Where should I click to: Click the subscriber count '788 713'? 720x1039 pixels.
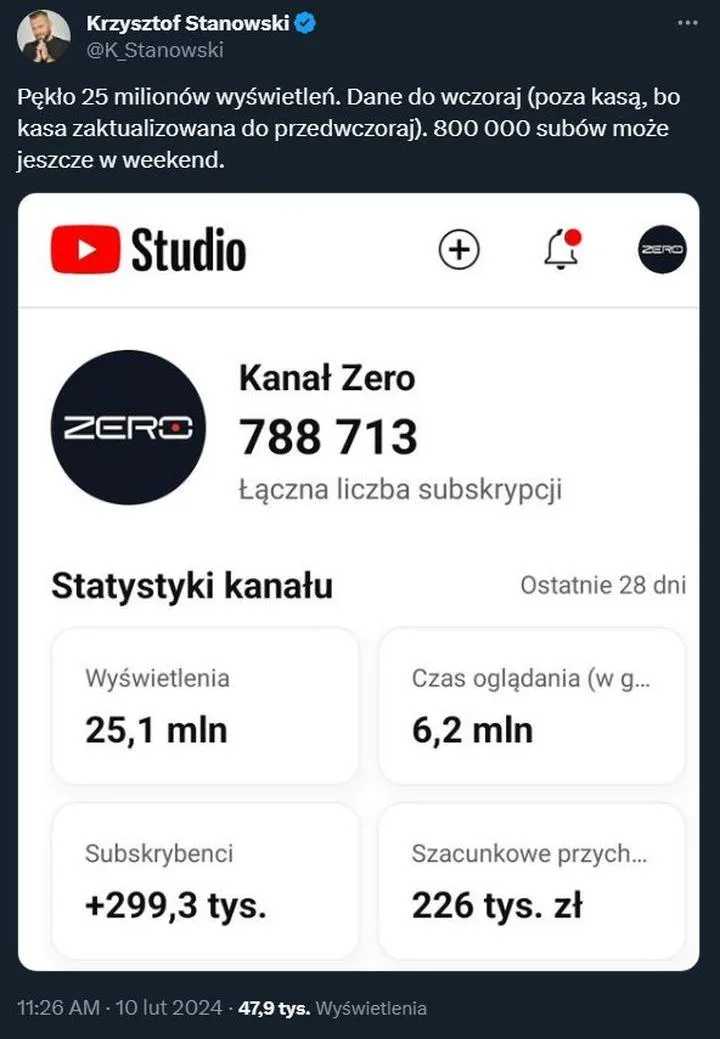[328, 432]
